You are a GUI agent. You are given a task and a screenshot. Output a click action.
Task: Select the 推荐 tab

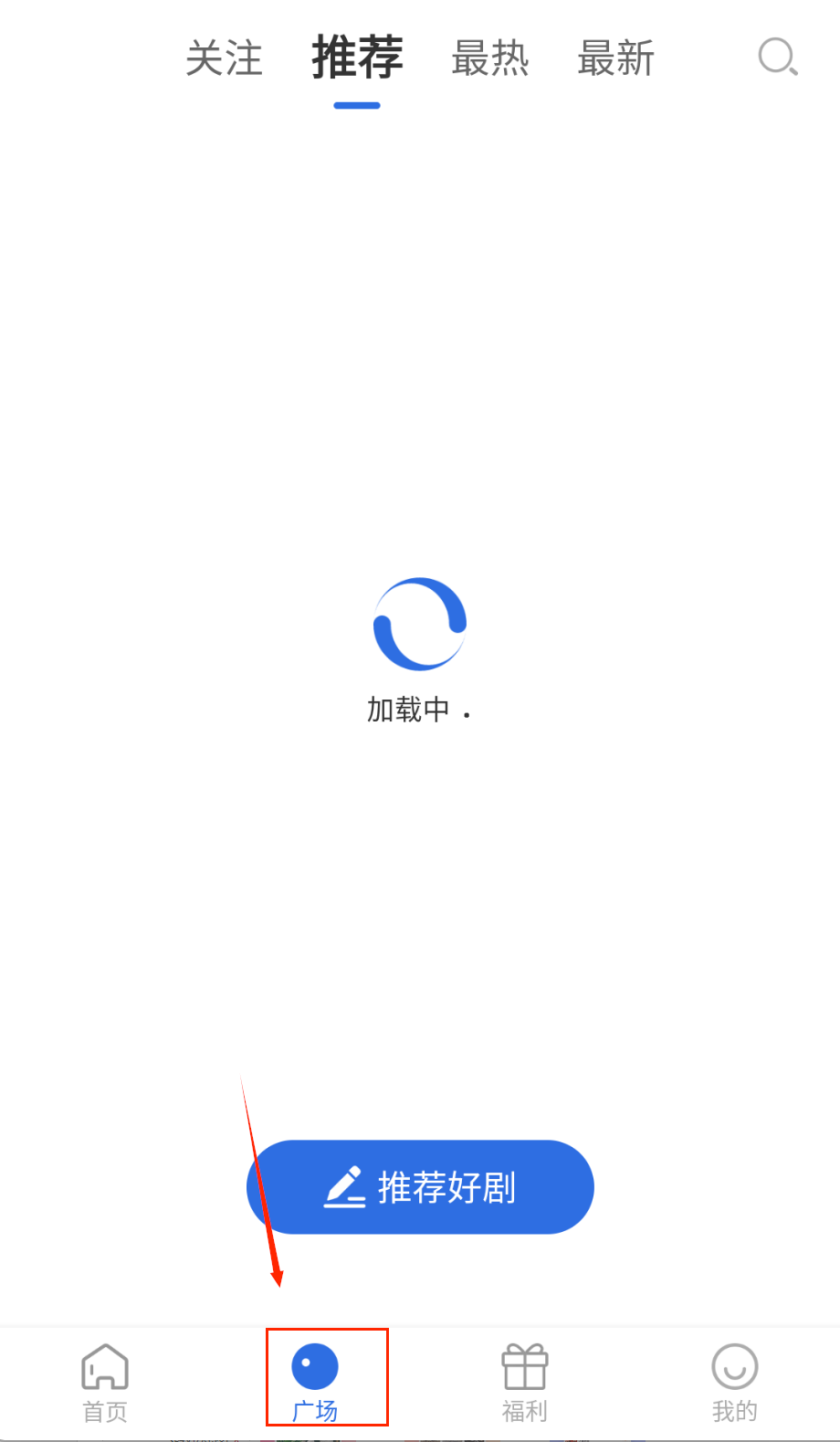point(357,59)
